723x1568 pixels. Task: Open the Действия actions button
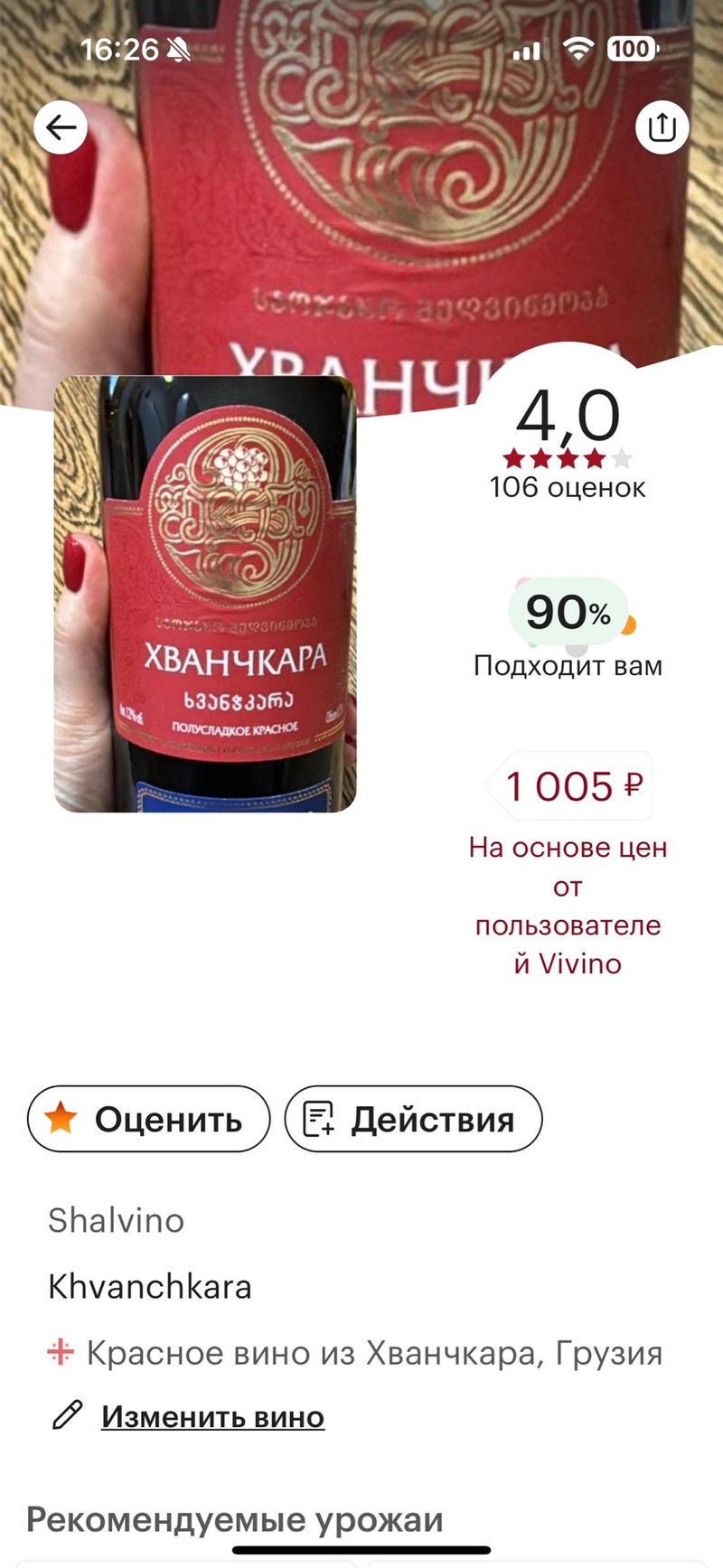414,1119
